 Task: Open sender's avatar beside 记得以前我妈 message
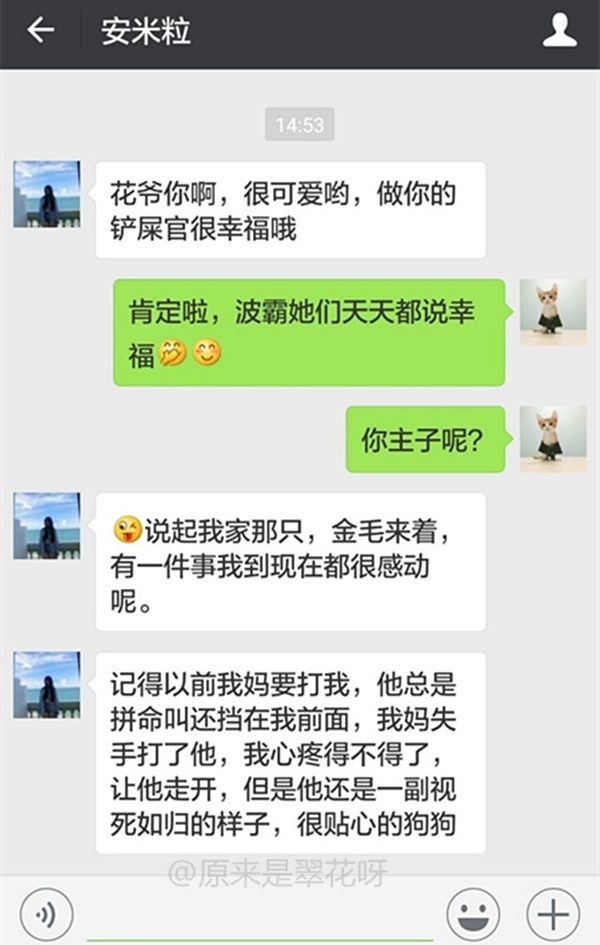click(x=47, y=685)
